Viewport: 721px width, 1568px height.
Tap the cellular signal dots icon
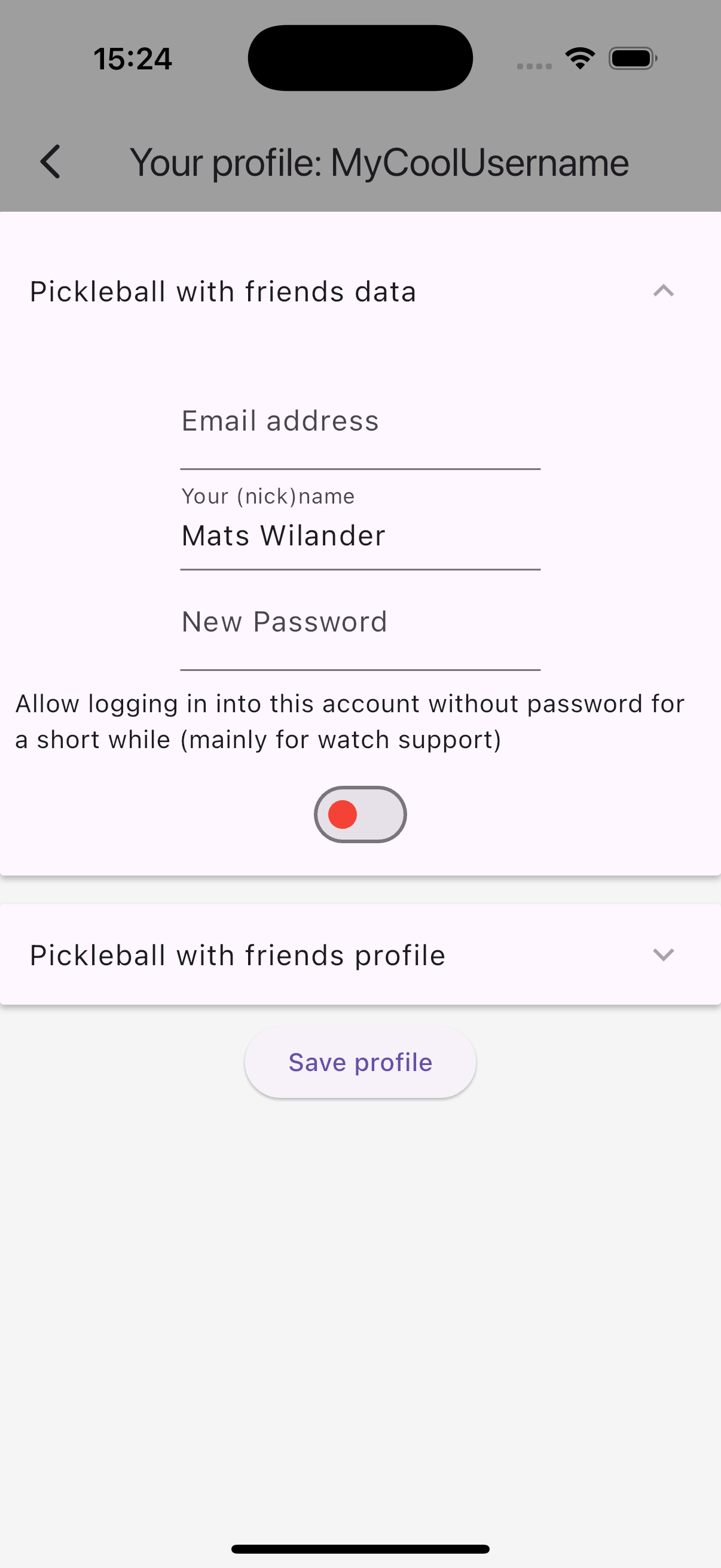pyautogui.click(x=534, y=65)
